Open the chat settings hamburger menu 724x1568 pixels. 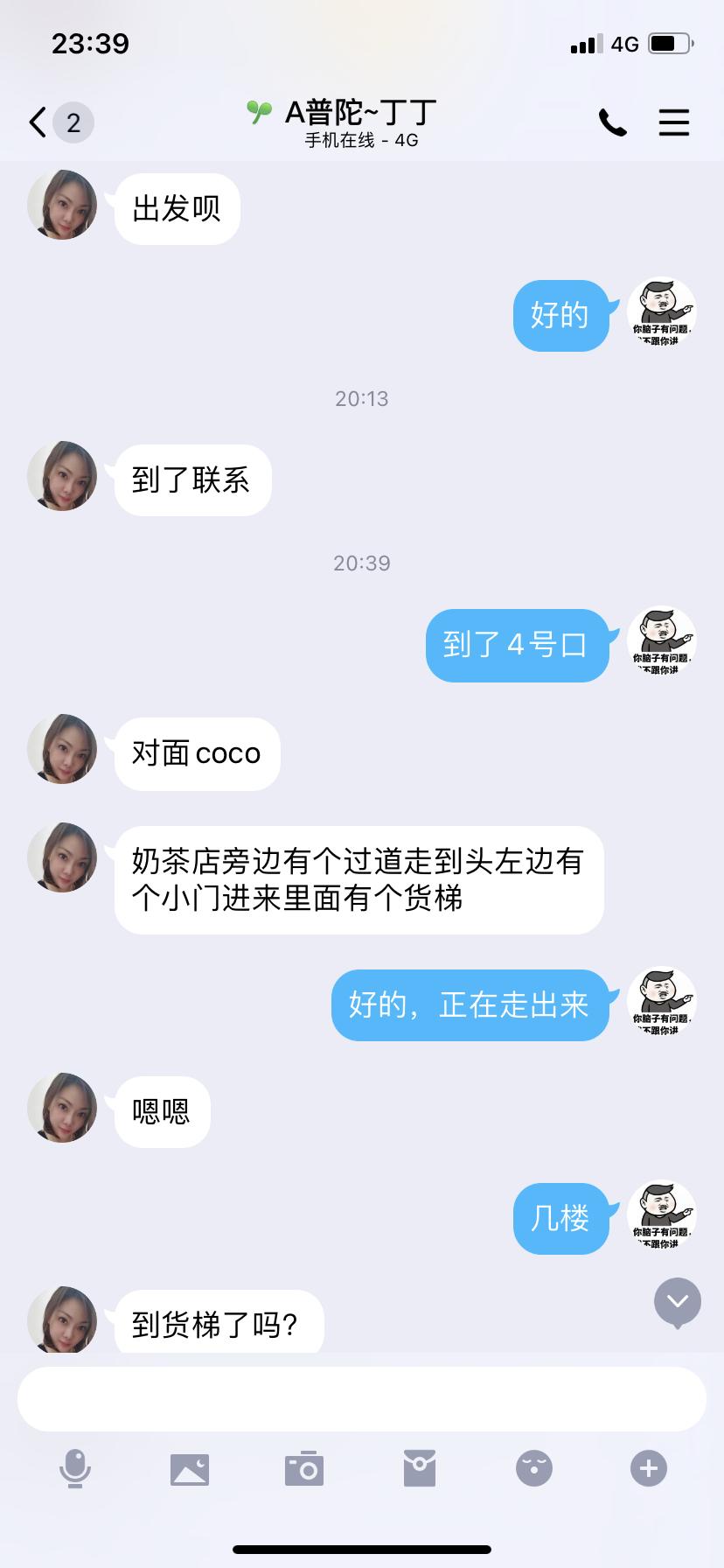674,122
